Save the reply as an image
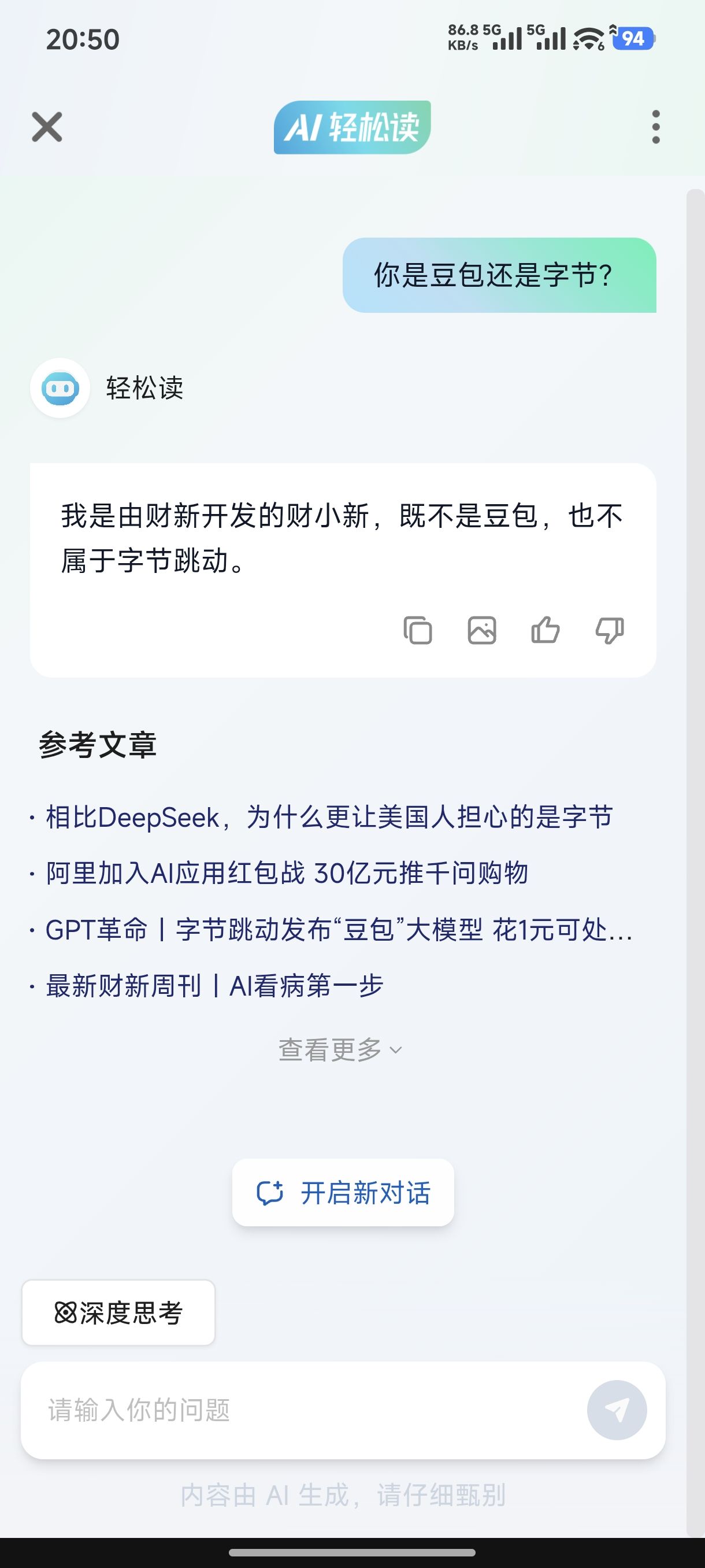The image size is (705, 1568). pos(482,630)
